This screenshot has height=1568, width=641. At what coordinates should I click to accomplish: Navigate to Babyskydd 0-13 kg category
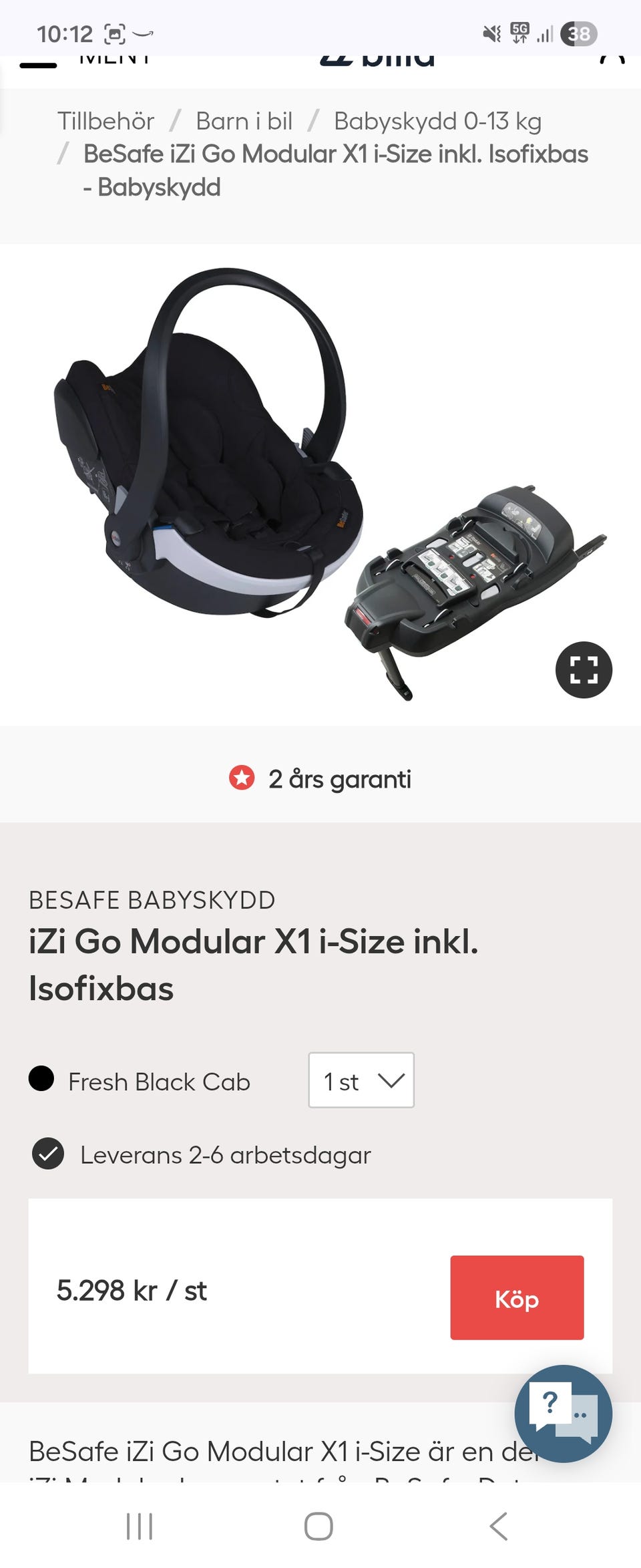[x=437, y=122]
